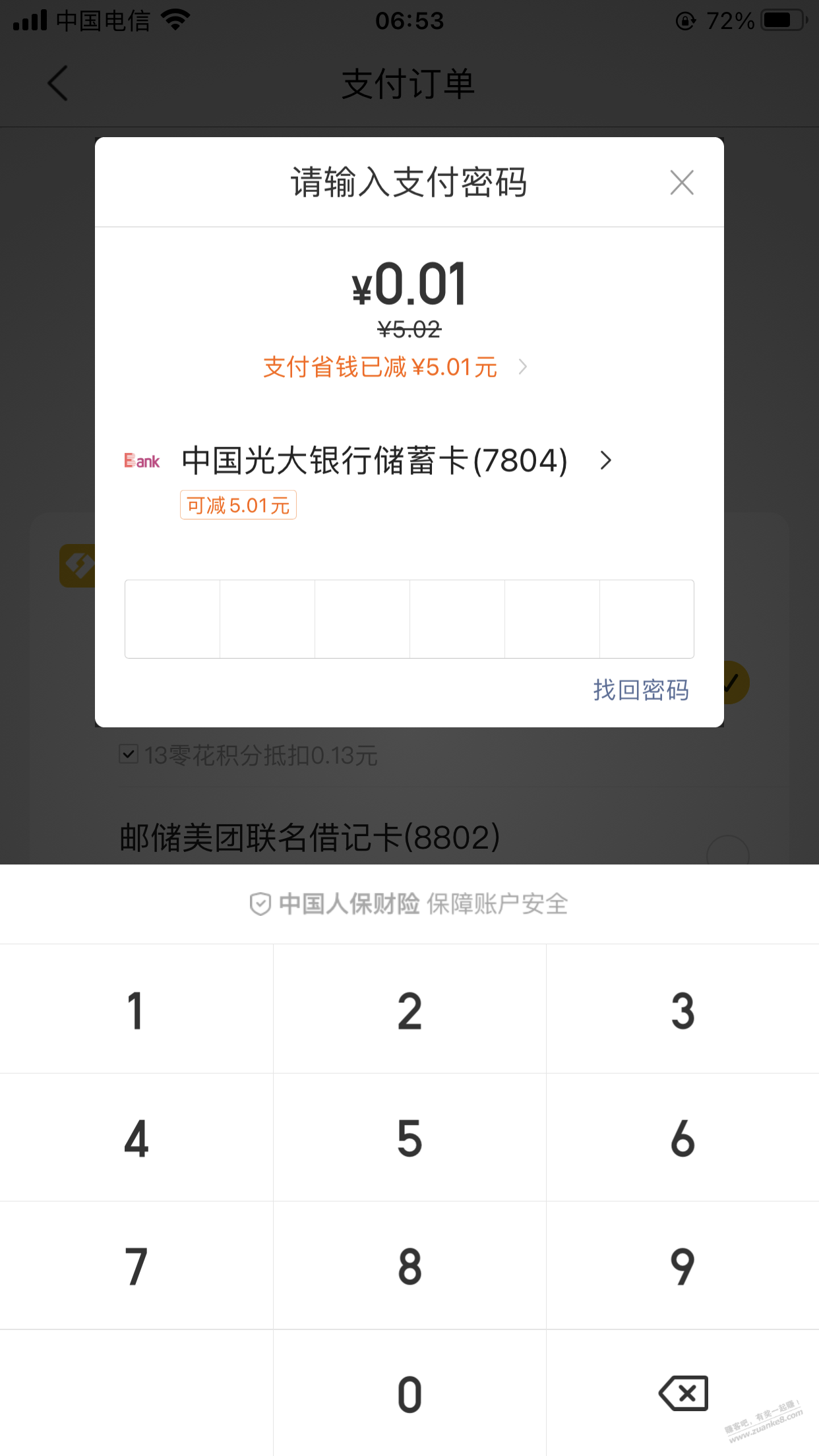The image size is (819, 1456).
Task: Enter digit 8 on the keypad
Action: pos(409,1265)
